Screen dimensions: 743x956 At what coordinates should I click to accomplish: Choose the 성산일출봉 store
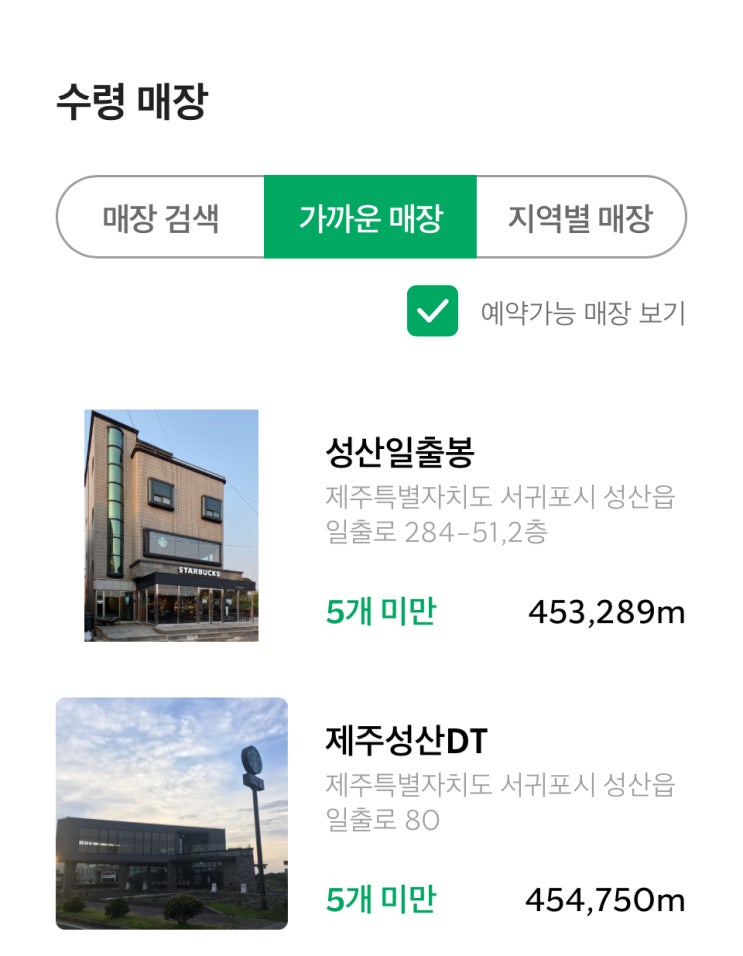[x=399, y=454]
